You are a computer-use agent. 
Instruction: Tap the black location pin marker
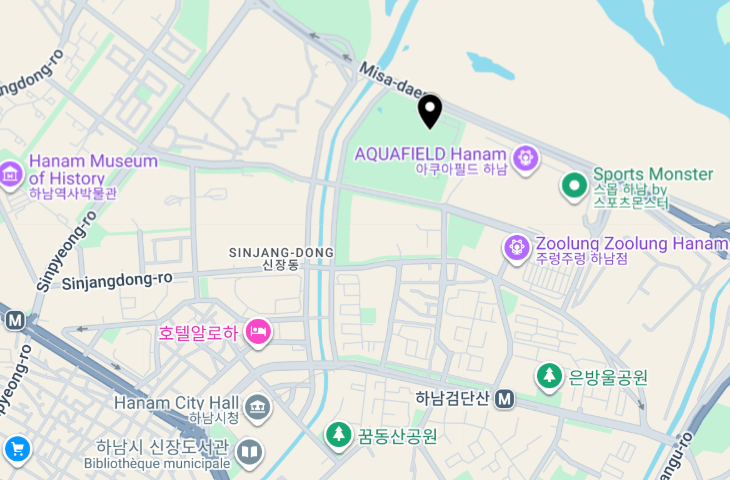click(x=430, y=111)
